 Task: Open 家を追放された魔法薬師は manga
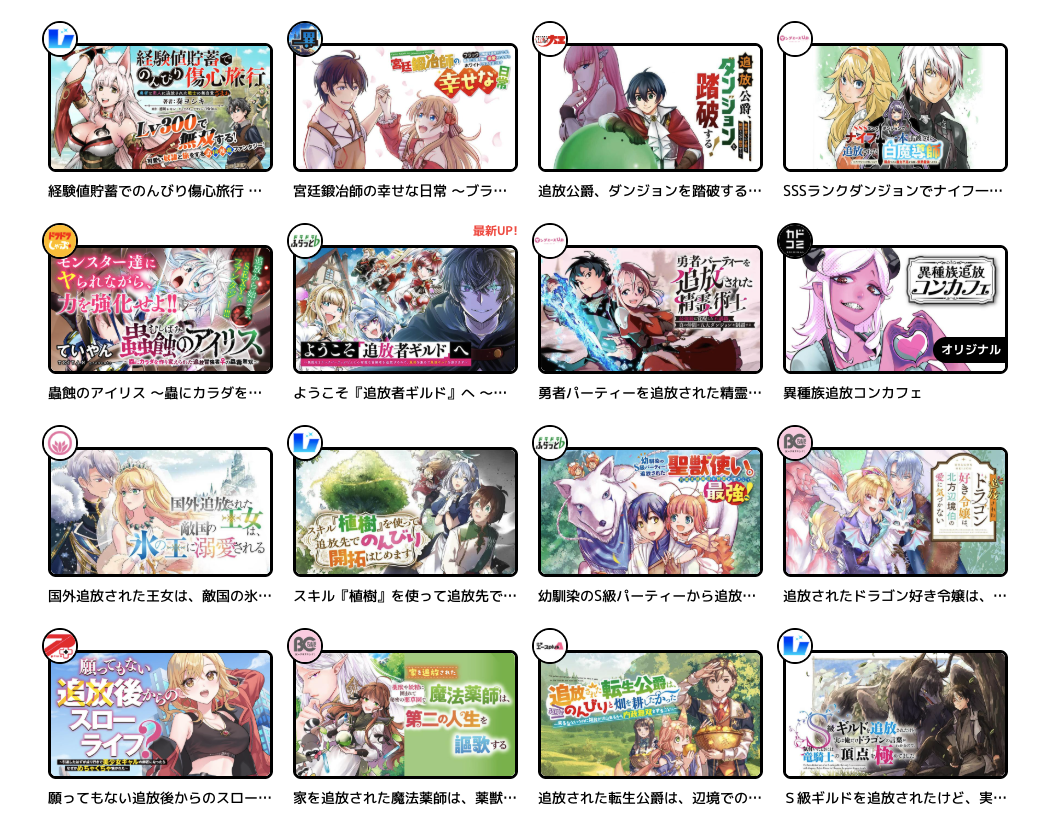point(405,714)
